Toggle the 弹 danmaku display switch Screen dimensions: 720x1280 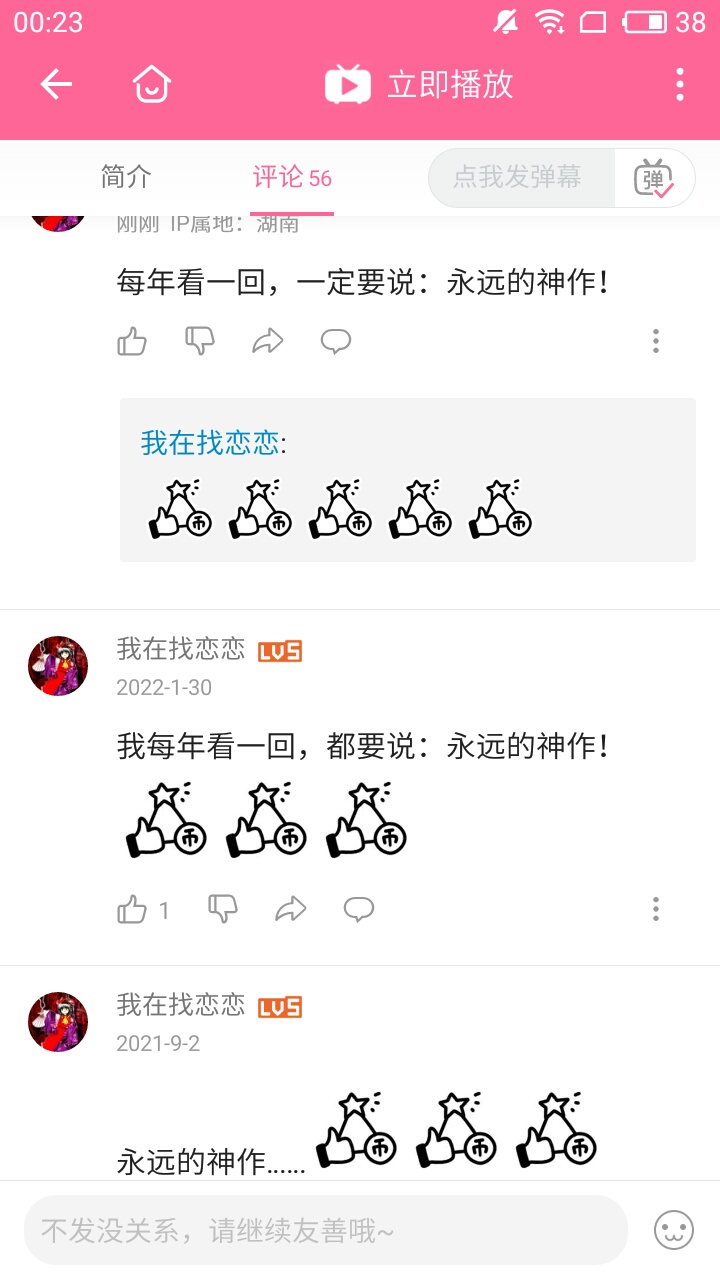coord(654,179)
